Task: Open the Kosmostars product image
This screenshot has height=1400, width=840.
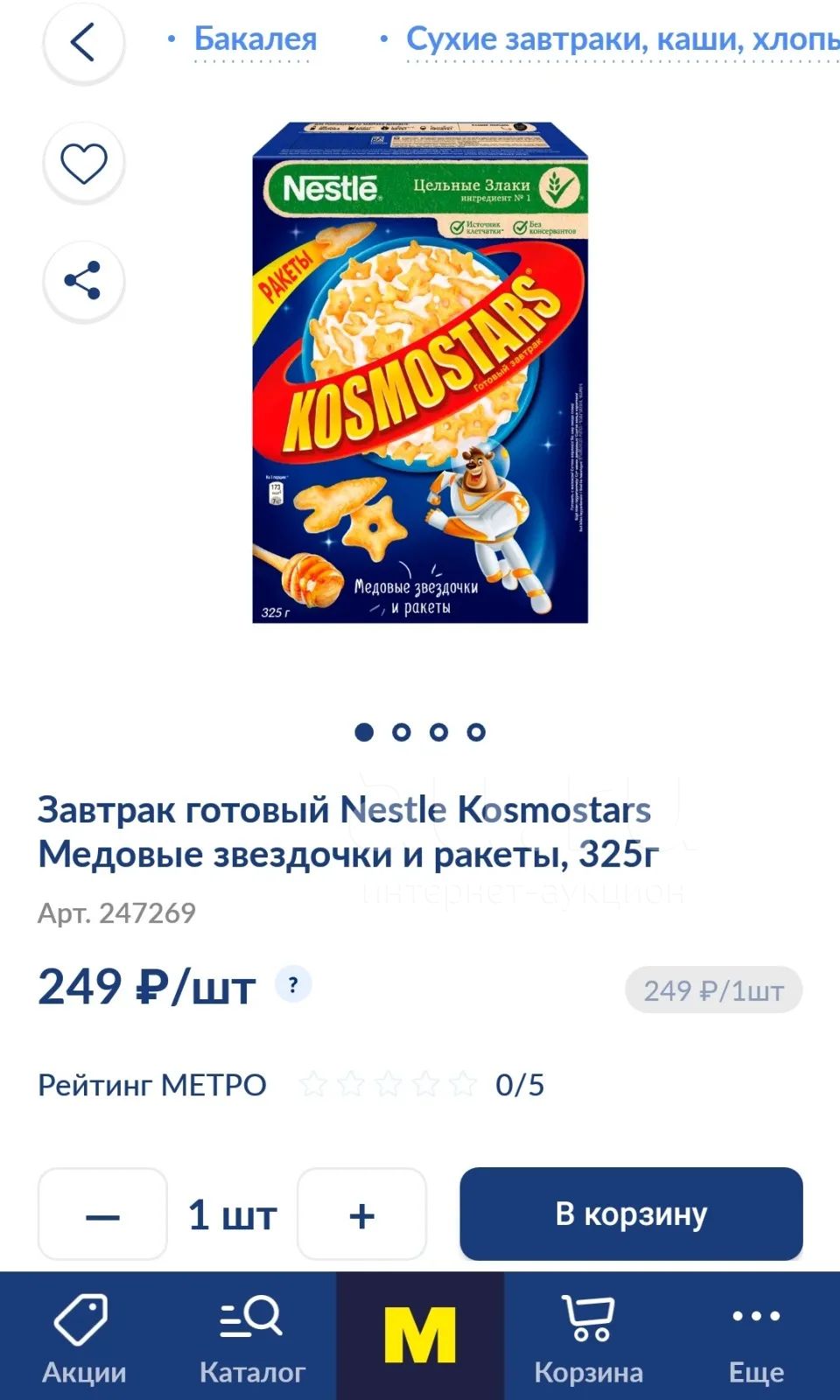Action: pos(420,372)
